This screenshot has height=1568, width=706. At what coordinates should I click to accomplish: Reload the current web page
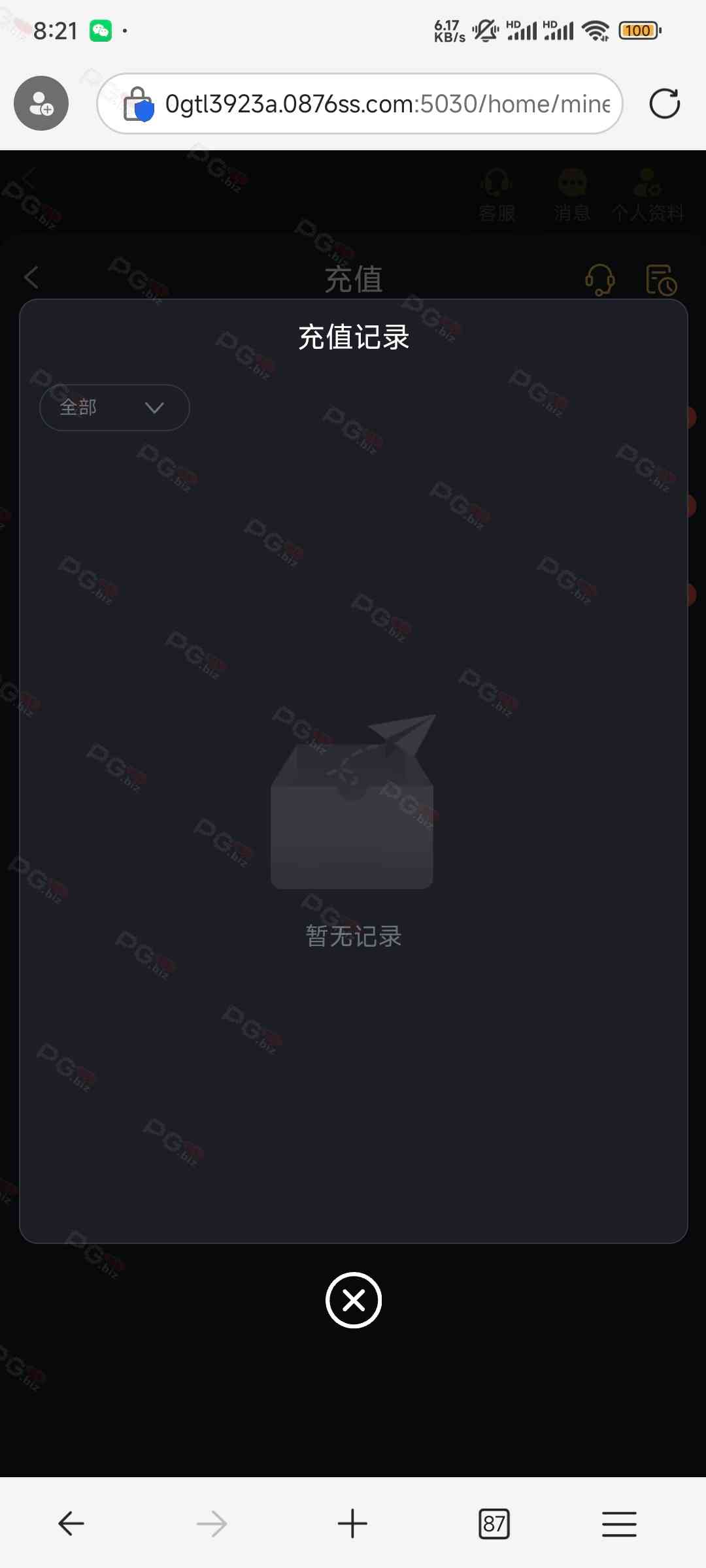coord(664,104)
